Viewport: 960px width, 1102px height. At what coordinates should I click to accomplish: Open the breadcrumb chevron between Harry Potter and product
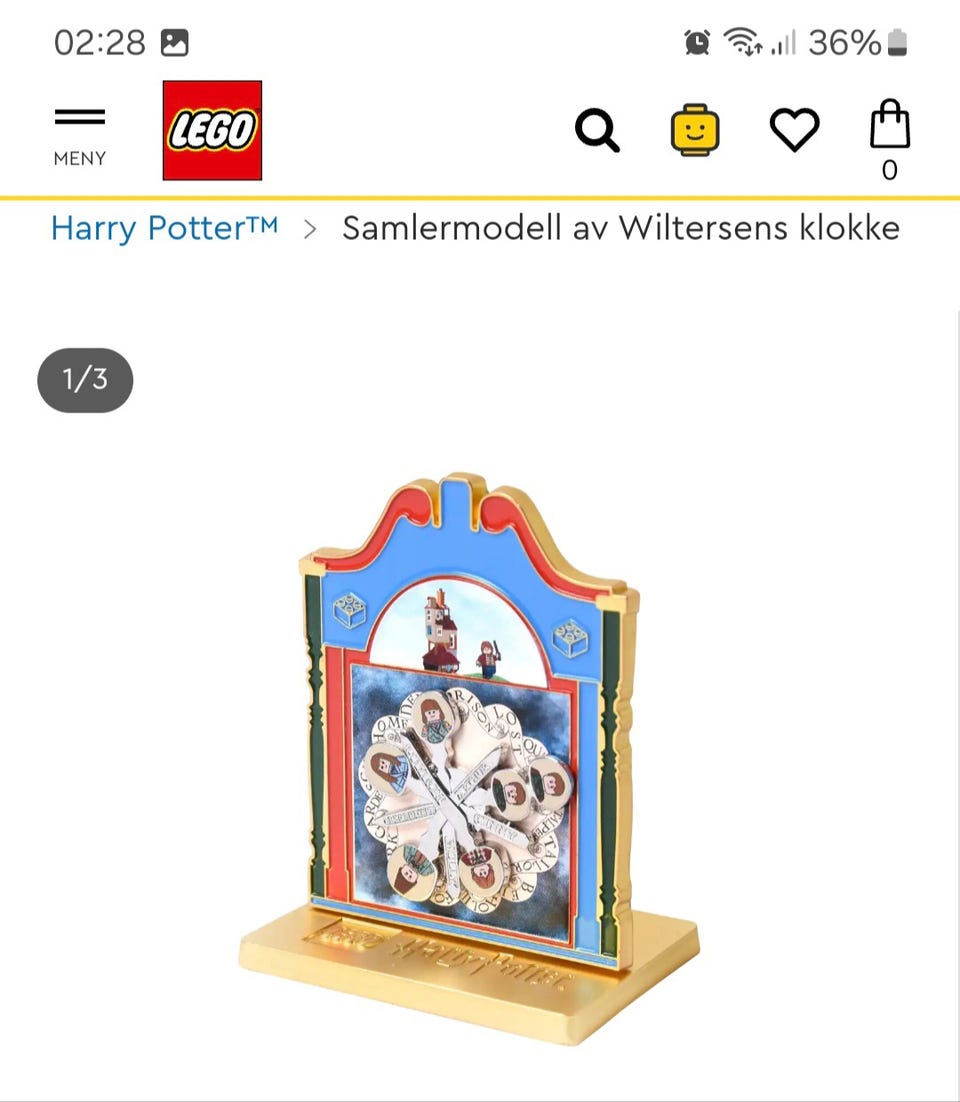(310, 228)
